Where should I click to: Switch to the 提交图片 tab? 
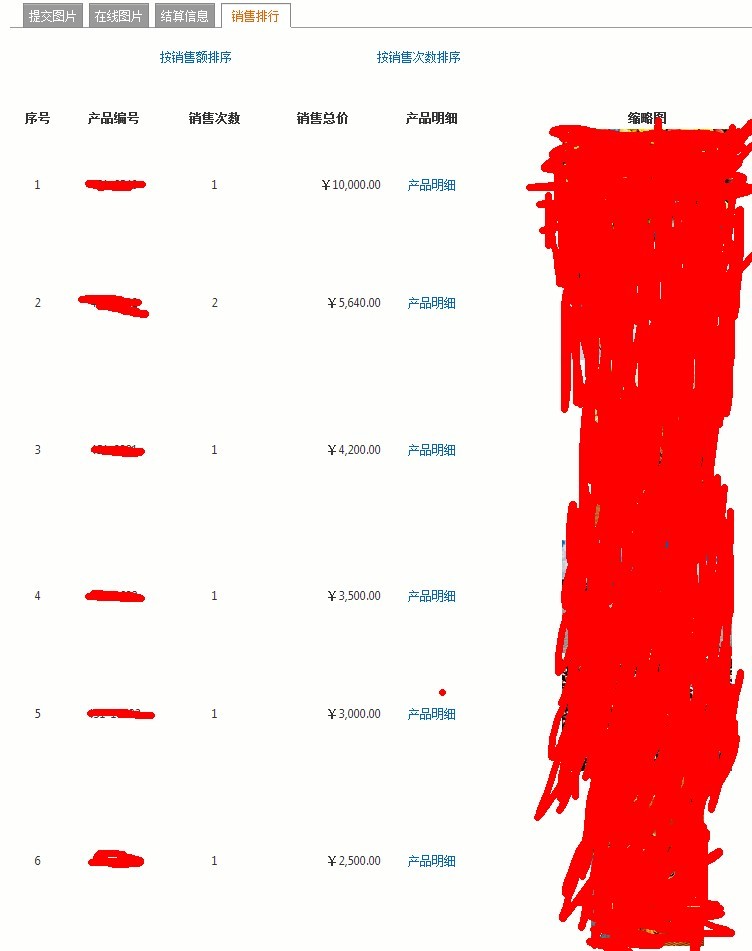tap(52, 16)
